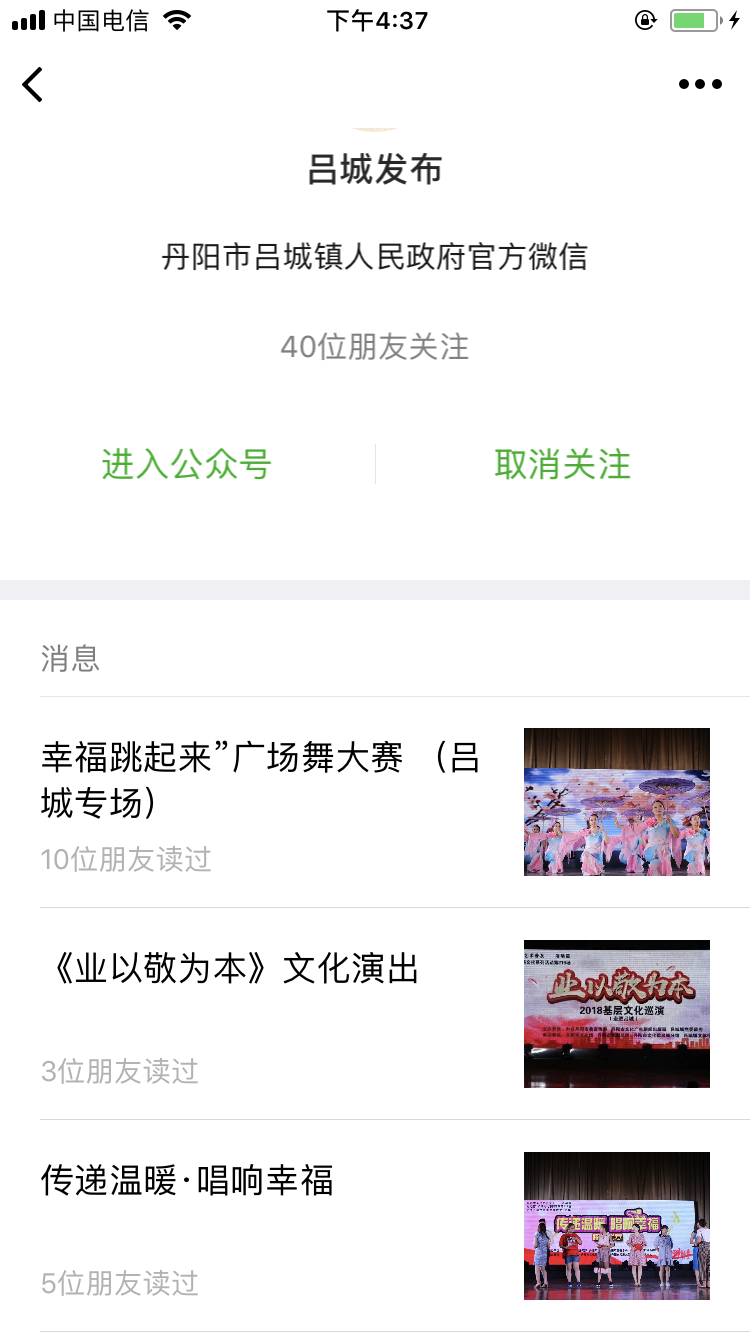Tap 取消关注 to unfollow the account
This screenshot has height=1334, width=750.
(562, 464)
